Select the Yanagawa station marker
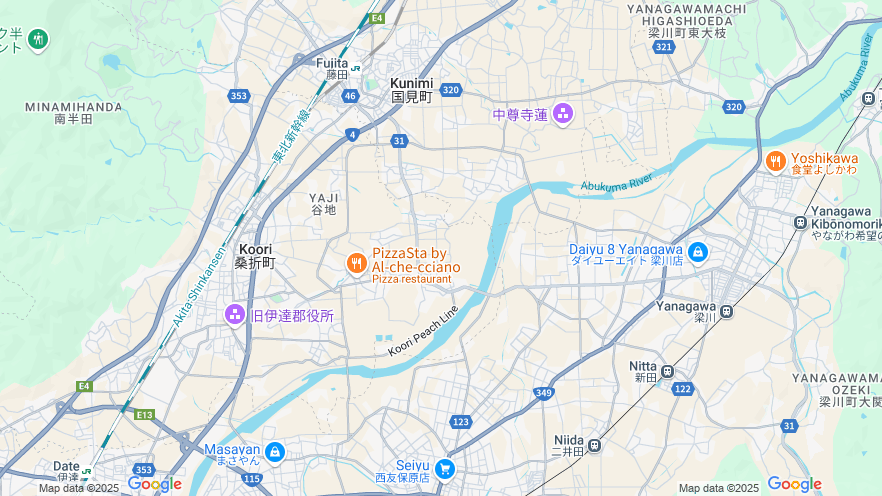 (x=726, y=311)
